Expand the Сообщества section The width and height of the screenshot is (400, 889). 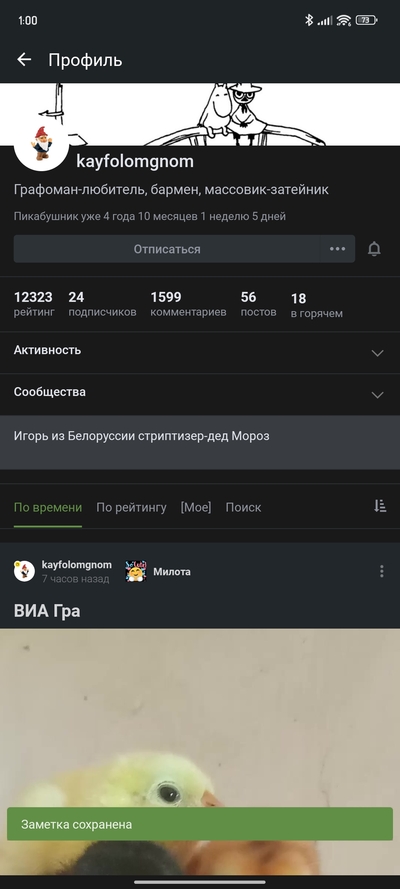pos(200,395)
